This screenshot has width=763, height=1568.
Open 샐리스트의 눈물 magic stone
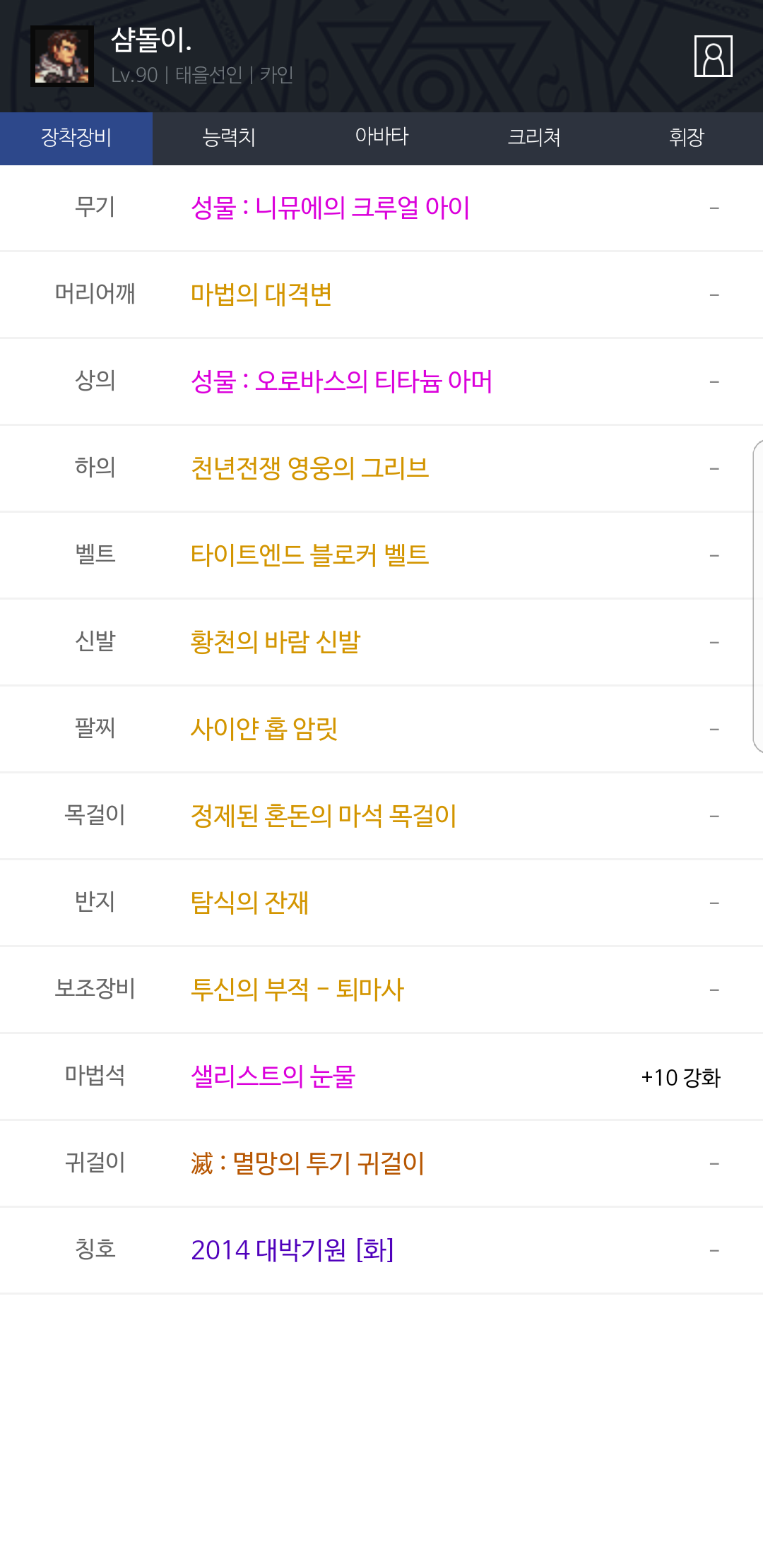pos(273,1076)
